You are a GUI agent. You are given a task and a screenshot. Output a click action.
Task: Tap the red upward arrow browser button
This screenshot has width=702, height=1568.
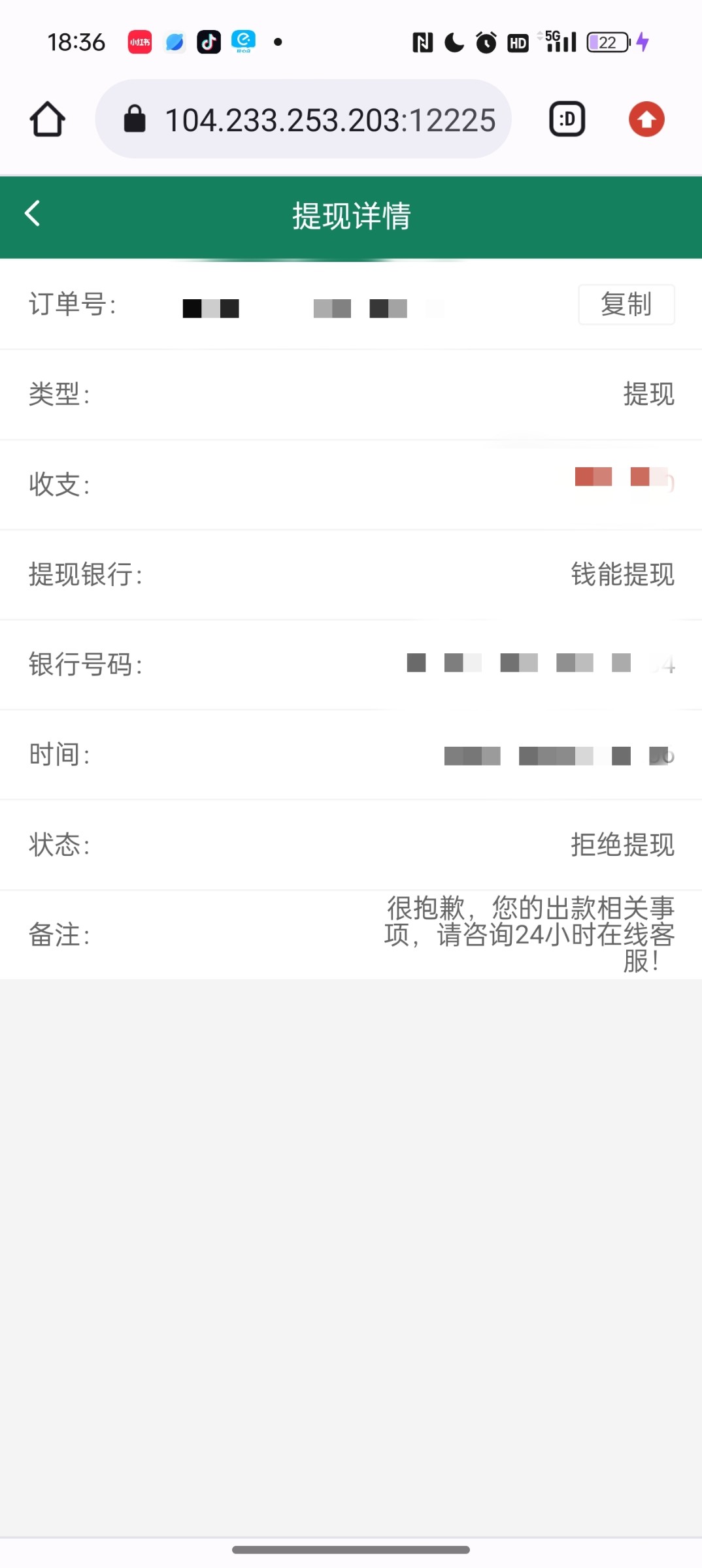point(646,120)
